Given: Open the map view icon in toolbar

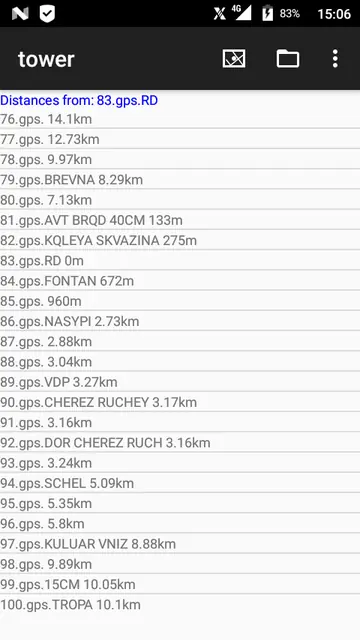Looking at the screenshot, I should point(234,59).
